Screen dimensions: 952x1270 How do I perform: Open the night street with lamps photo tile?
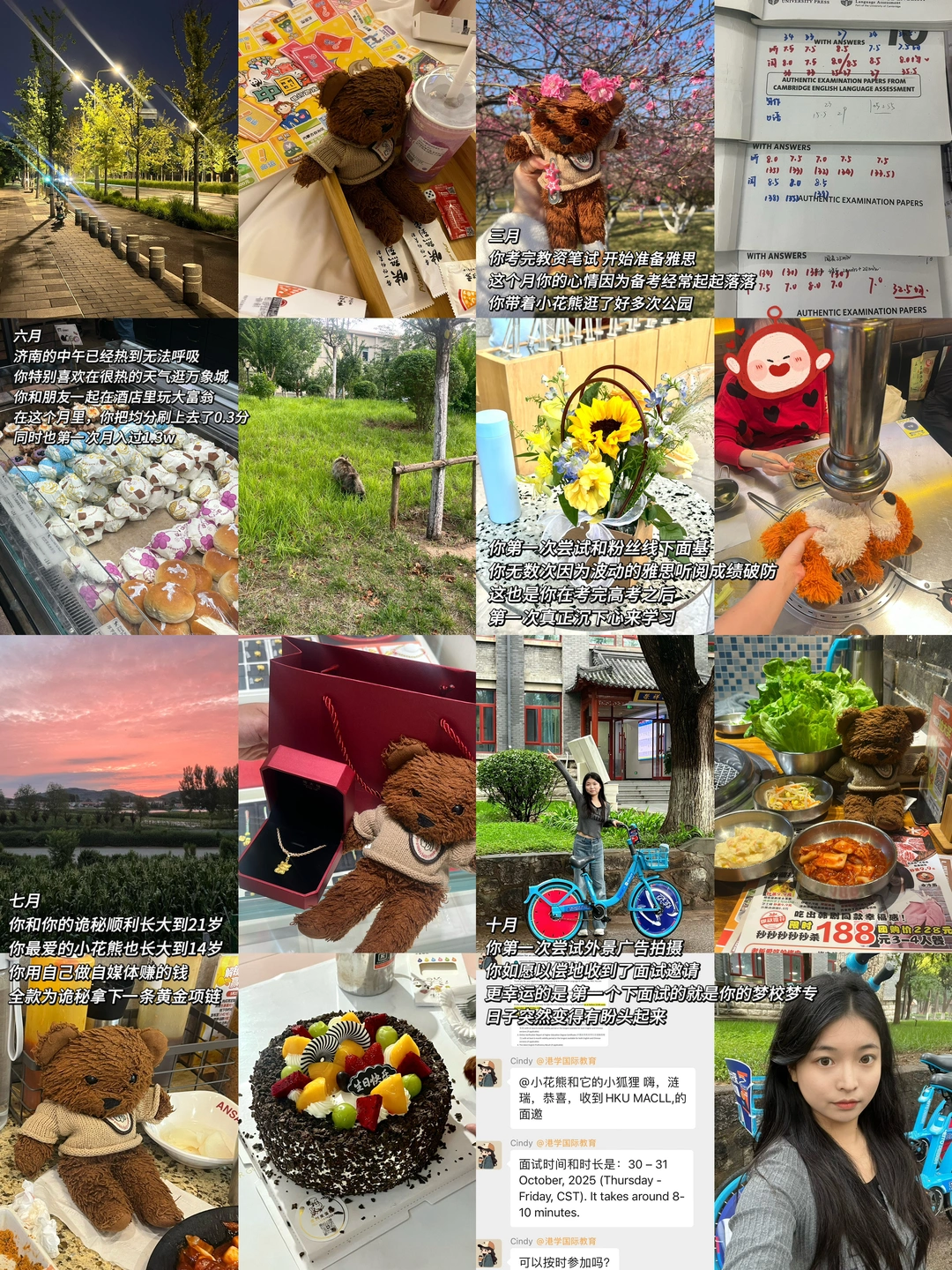point(119,159)
